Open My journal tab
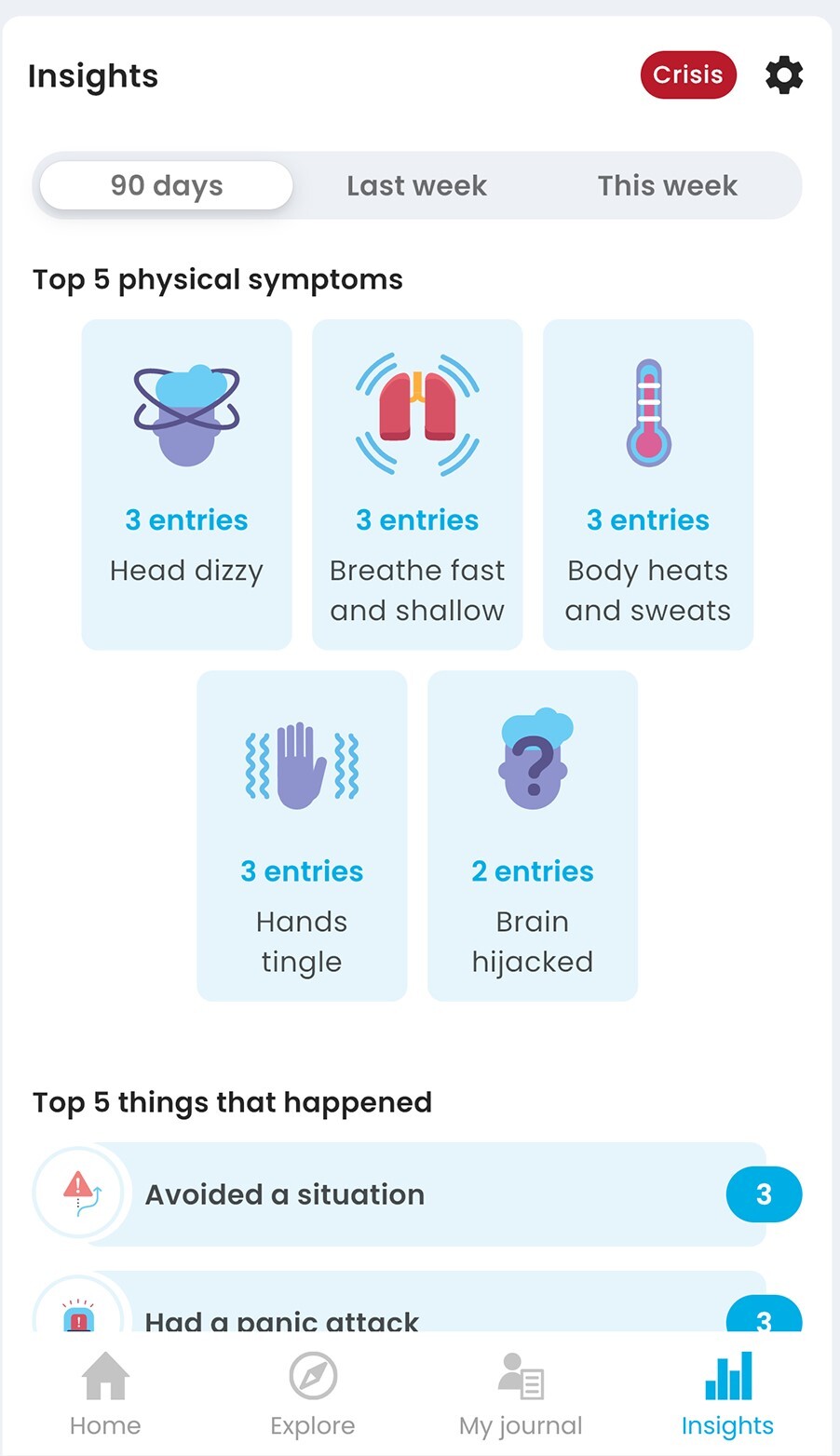Screen dimensions: 840x1456 (x=521, y=1394)
